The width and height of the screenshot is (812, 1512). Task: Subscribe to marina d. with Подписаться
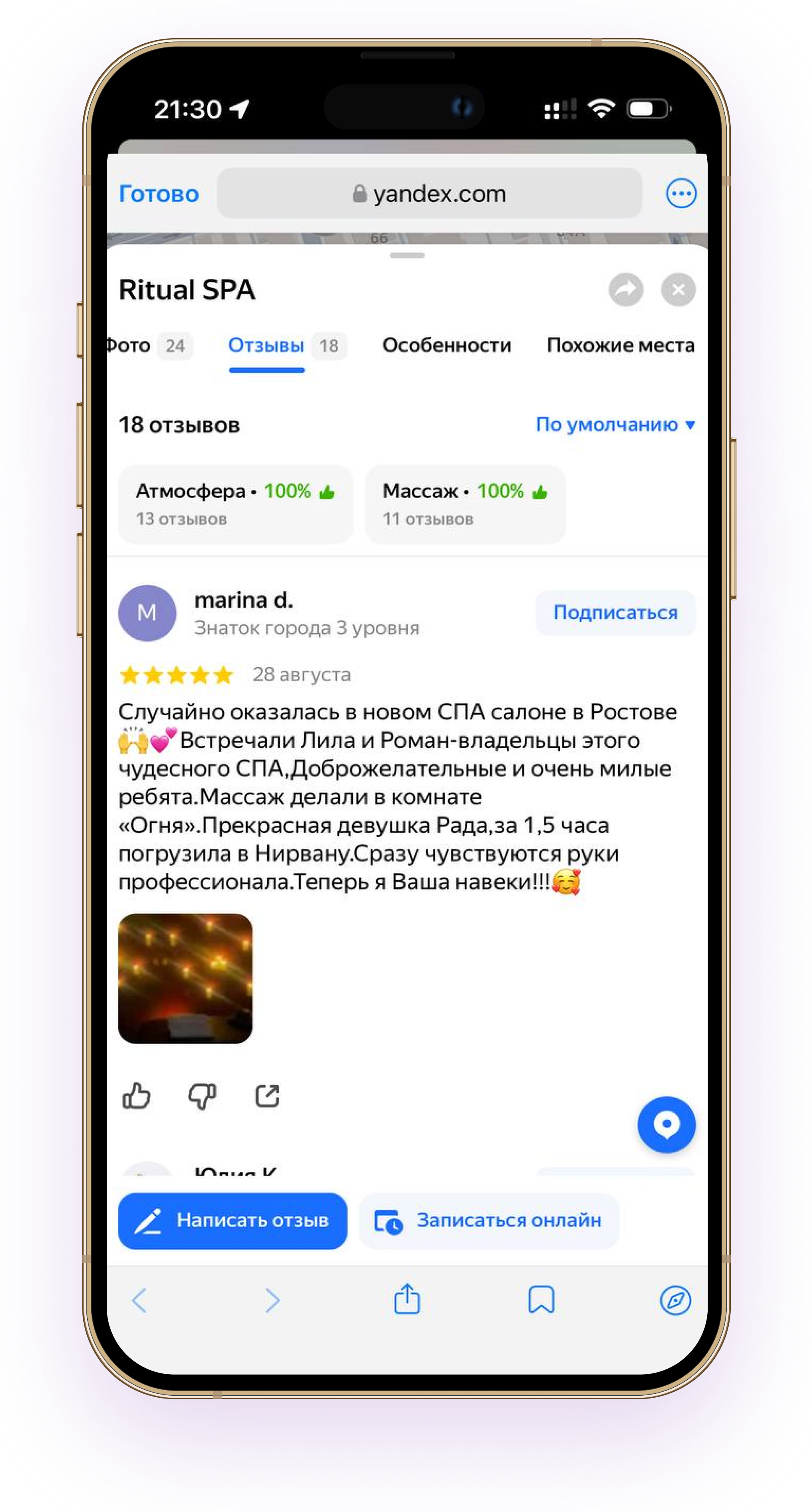click(615, 613)
